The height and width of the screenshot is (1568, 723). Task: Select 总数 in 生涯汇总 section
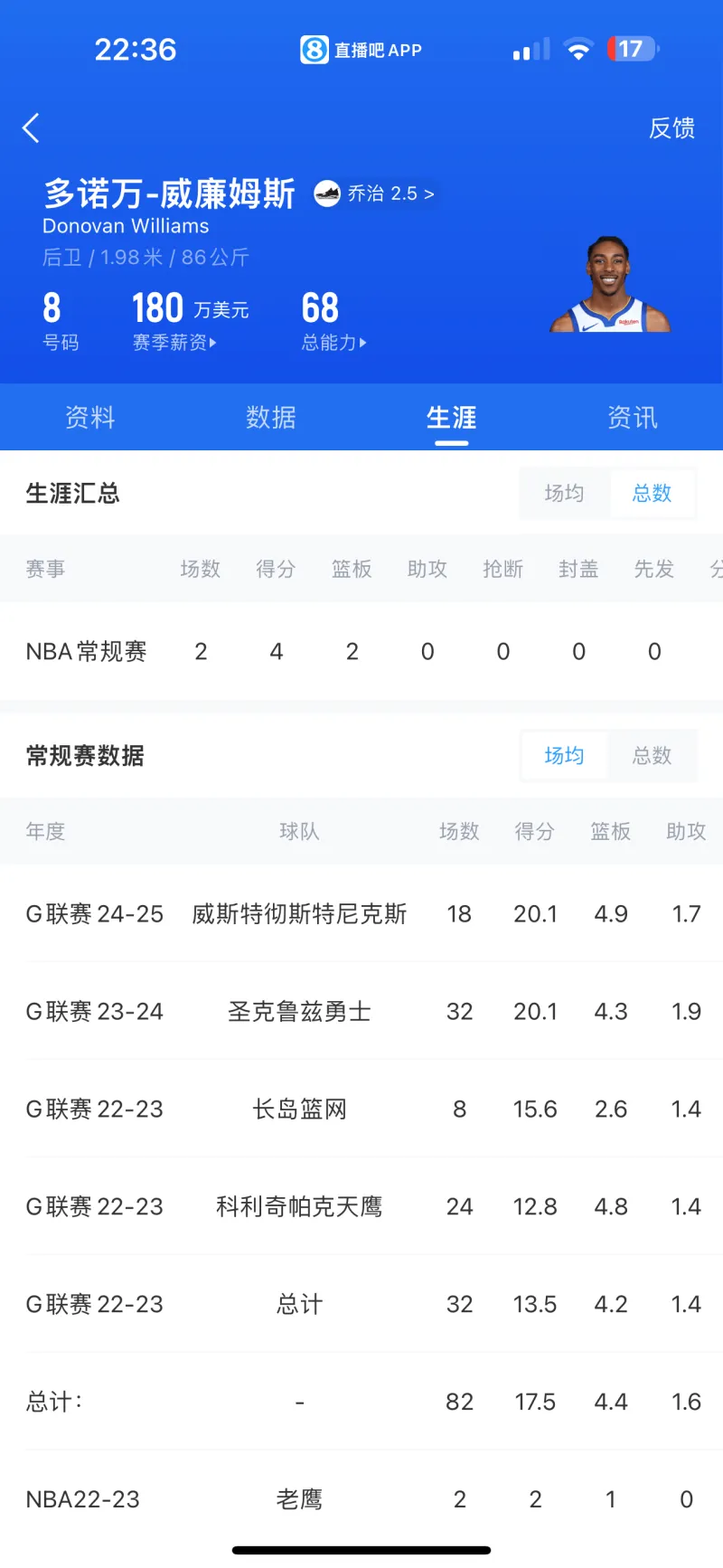point(652,494)
